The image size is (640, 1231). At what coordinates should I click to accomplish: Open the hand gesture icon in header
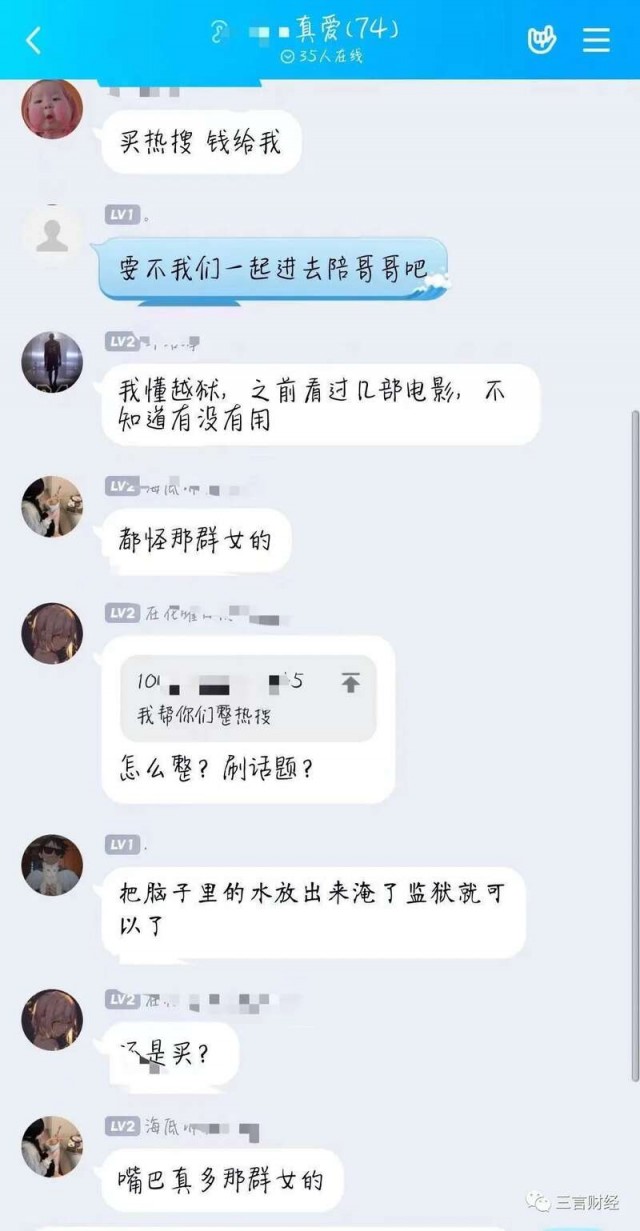(541, 40)
